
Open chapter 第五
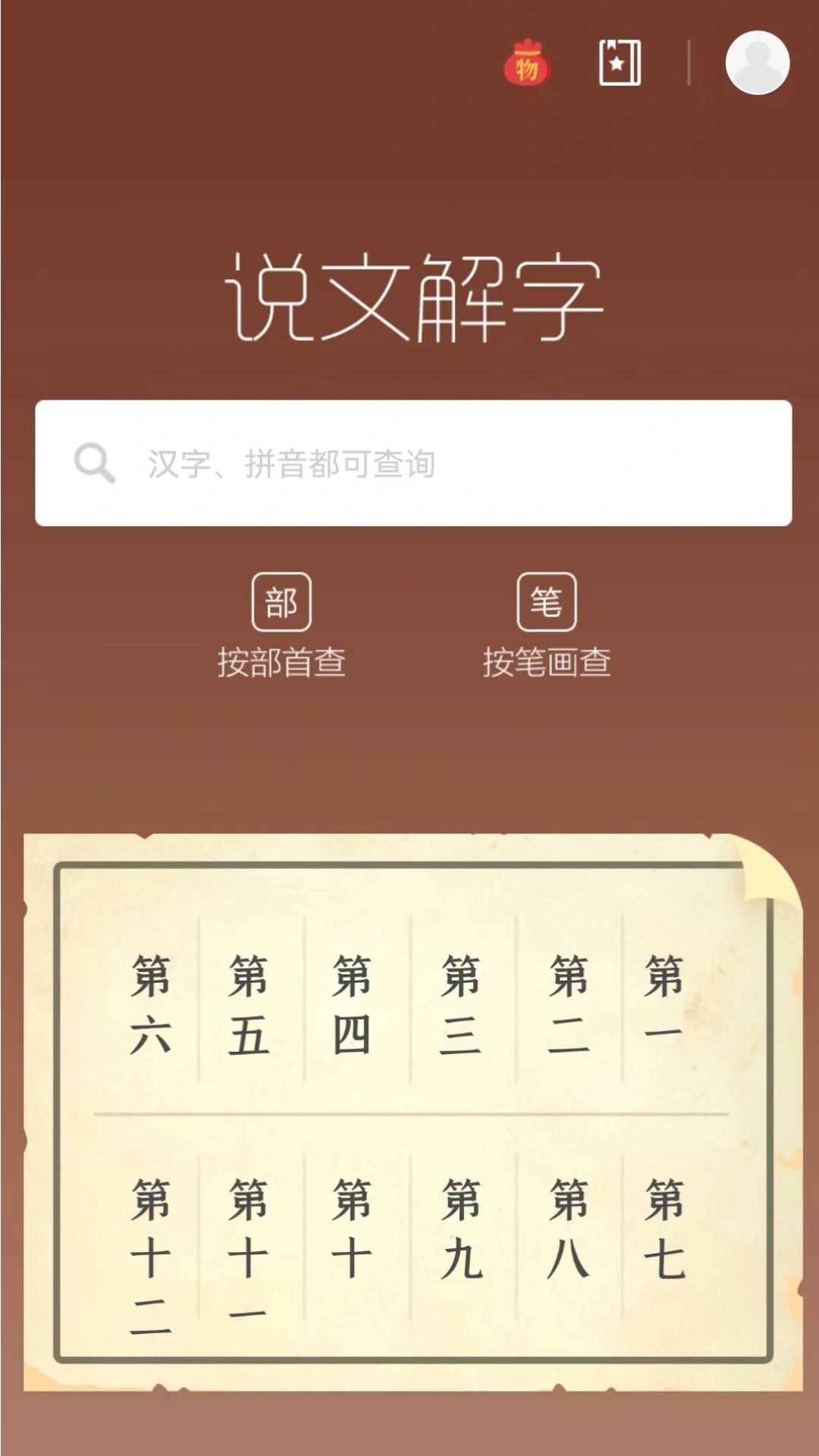(x=249, y=1003)
